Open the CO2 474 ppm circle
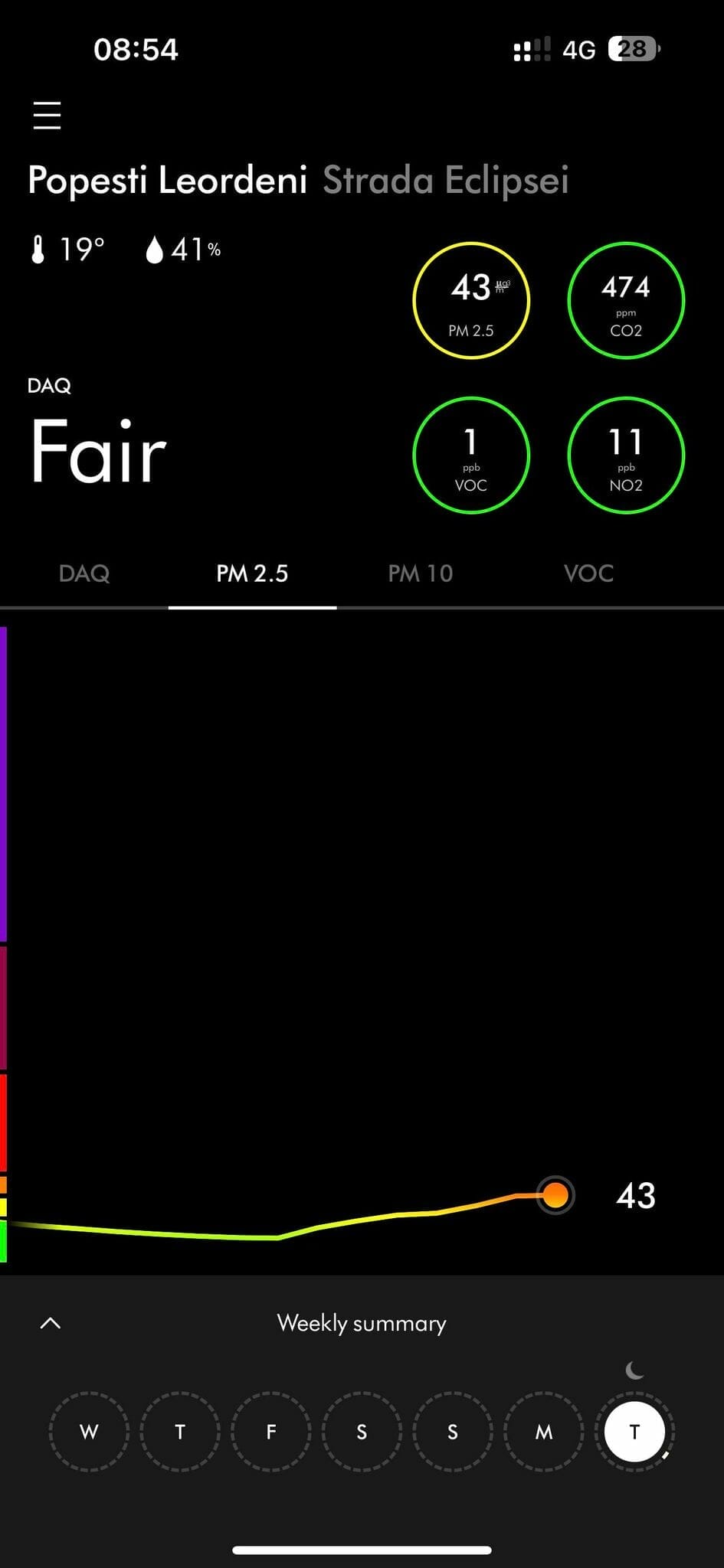Image resolution: width=724 pixels, height=1568 pixels. [x=625, y=300]
